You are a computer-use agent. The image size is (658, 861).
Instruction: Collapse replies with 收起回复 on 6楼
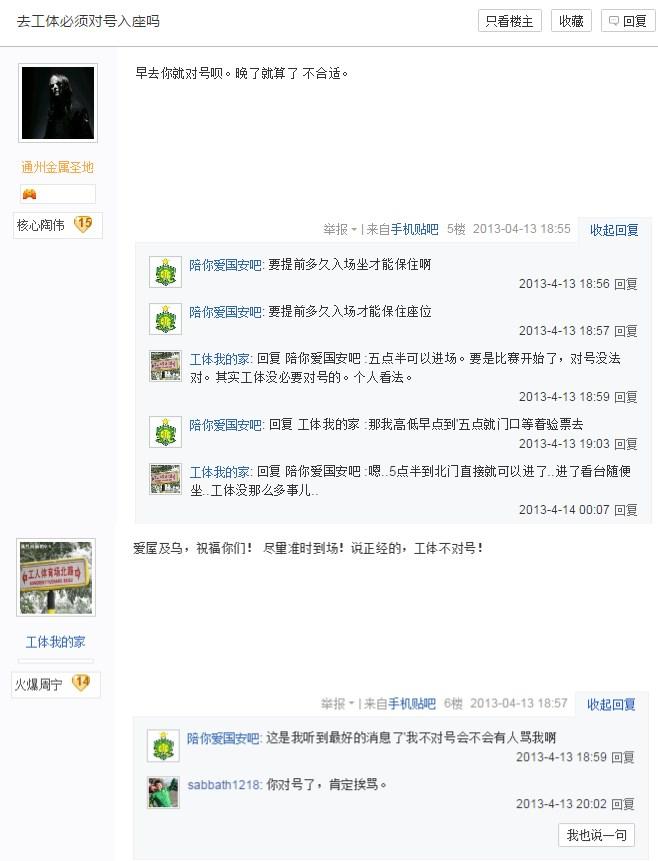[x=611, y=704]
